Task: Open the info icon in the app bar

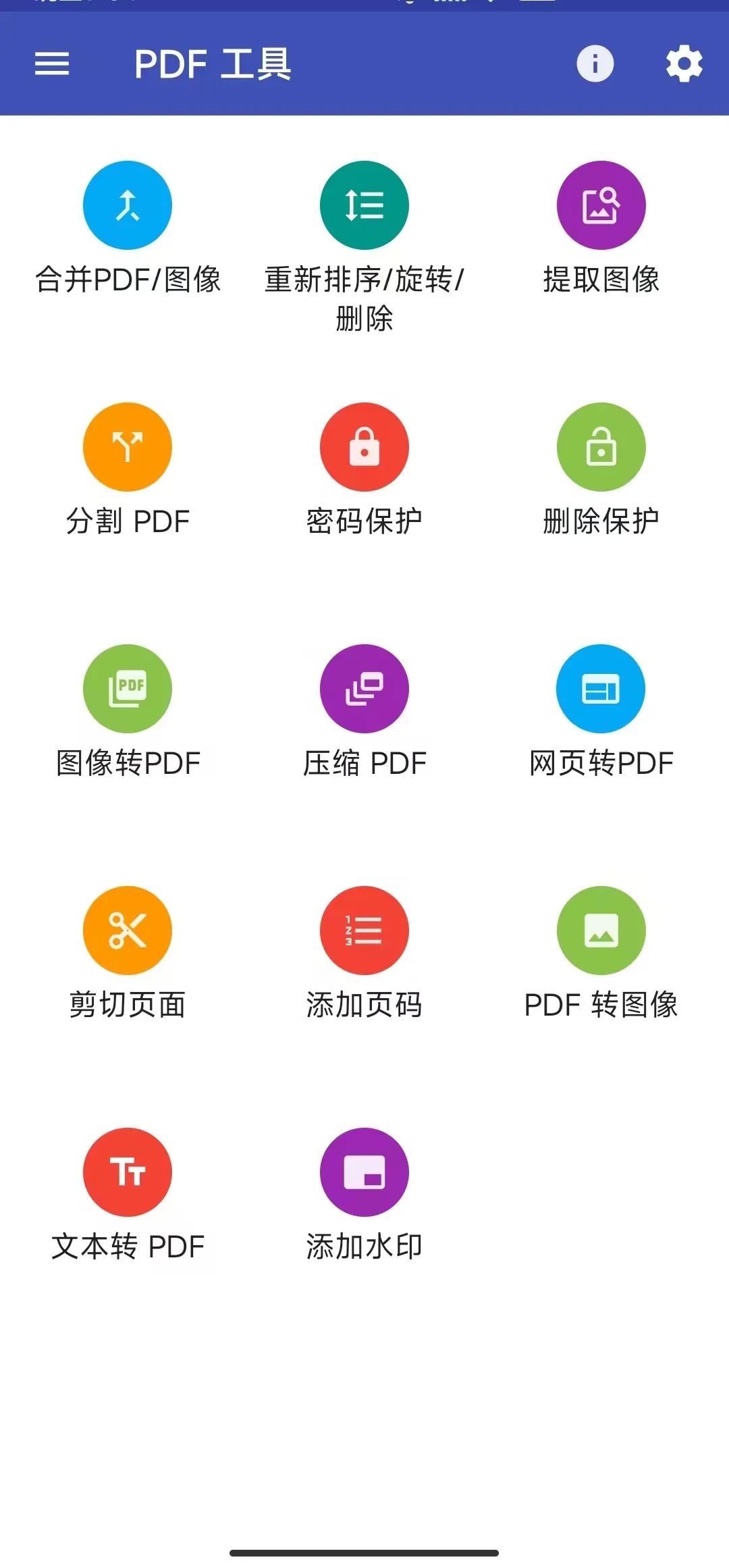Action: pyautogui.click(x=595, y=64)
